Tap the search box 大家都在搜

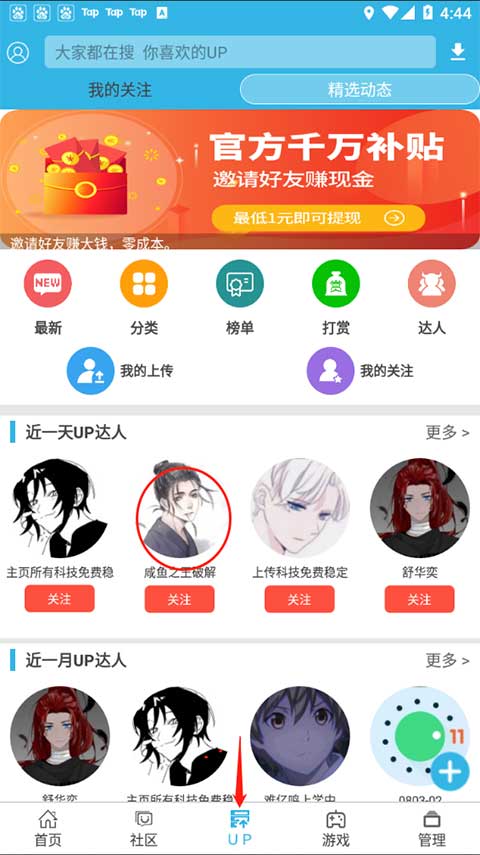(x=240, y=52)
